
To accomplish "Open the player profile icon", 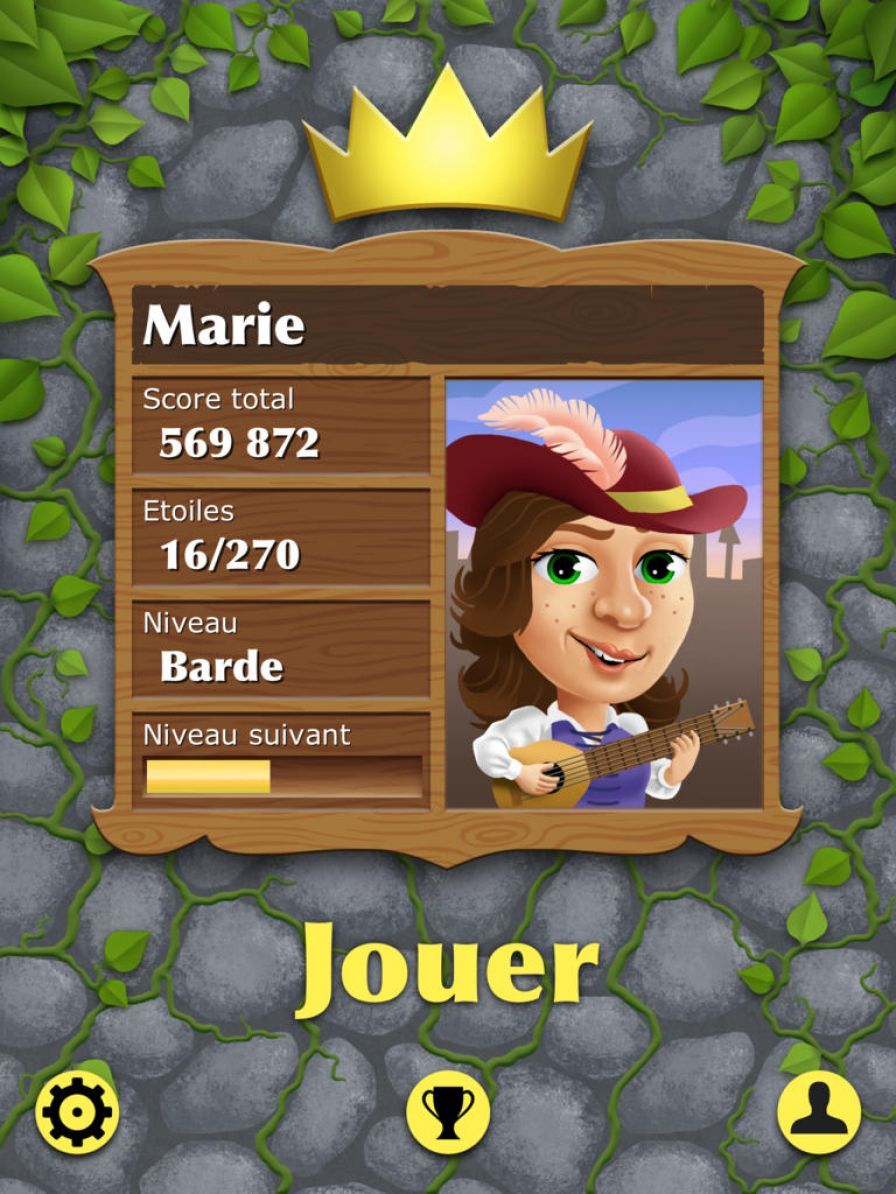I will click(818, 1112).
